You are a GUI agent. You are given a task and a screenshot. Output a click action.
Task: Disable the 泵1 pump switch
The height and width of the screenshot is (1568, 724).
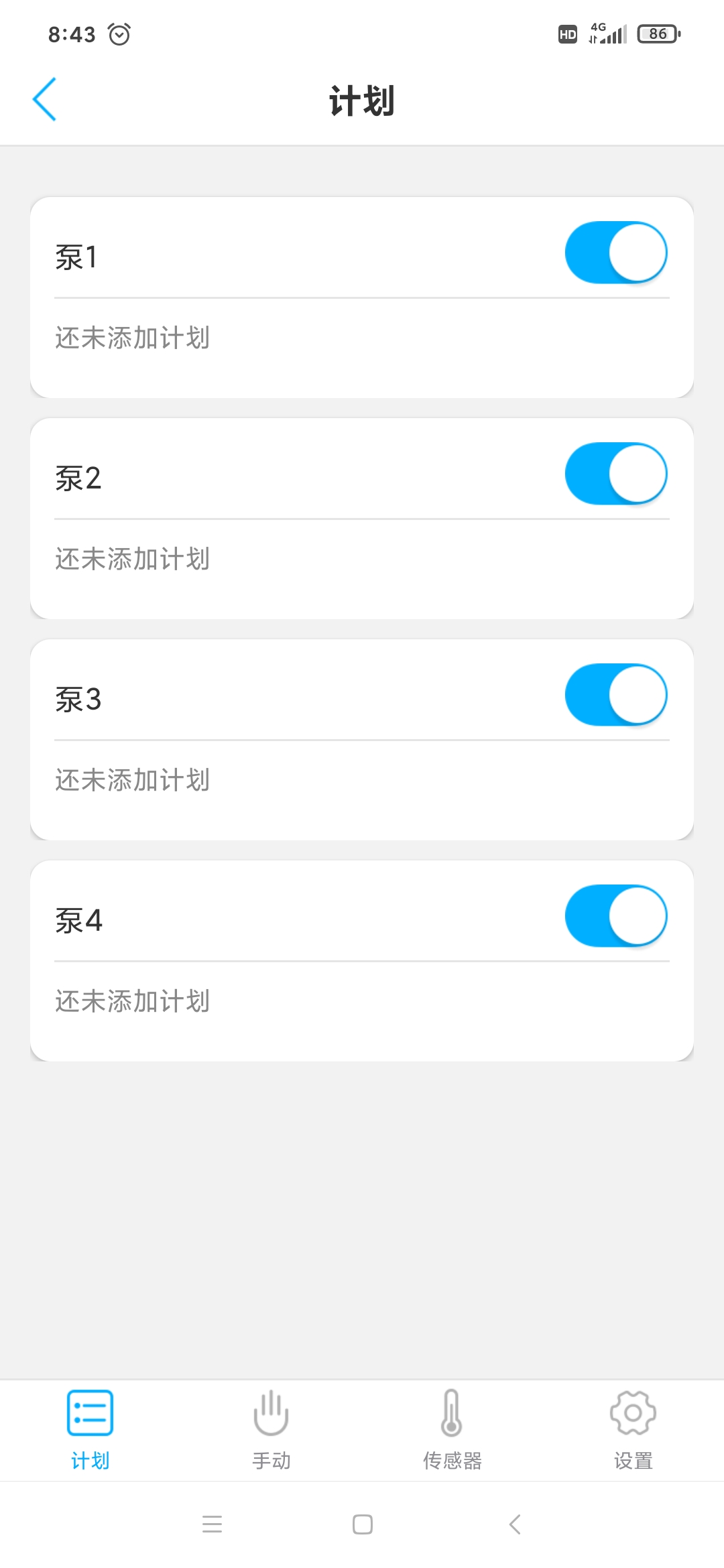(x=615, y=253)
